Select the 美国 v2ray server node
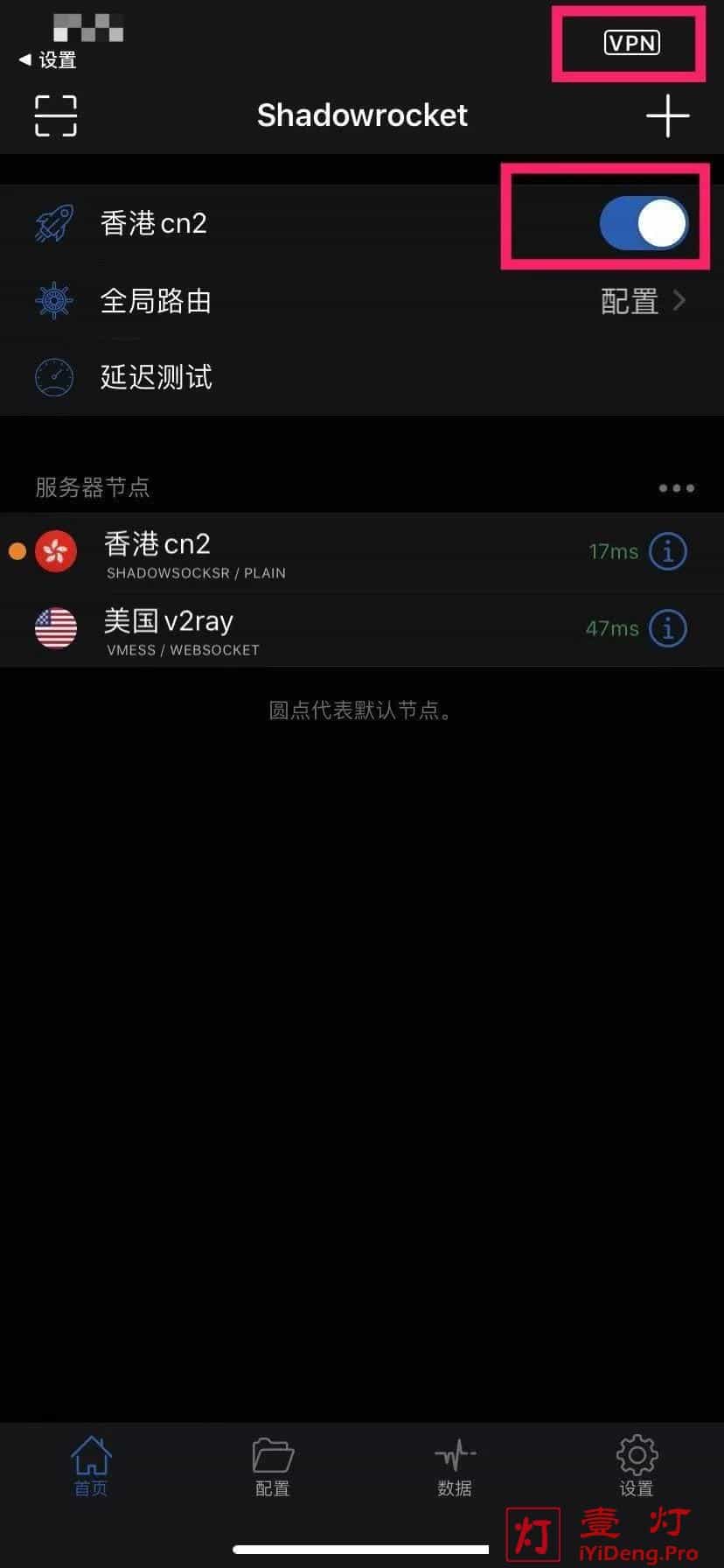 click(x=262, y=629)
